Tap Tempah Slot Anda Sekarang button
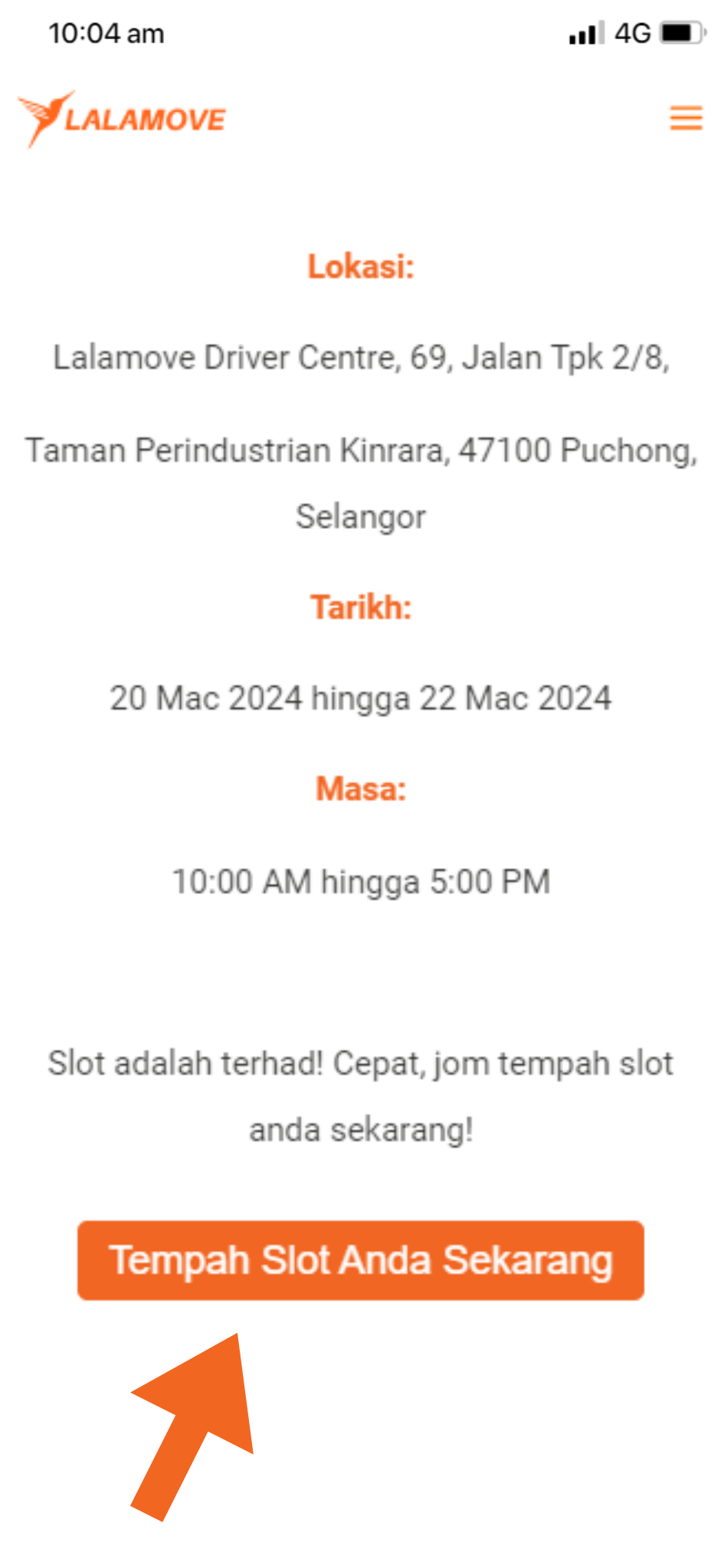Image resolution: width=724 pixels, height=1568 pixels. pos(360,1259)
